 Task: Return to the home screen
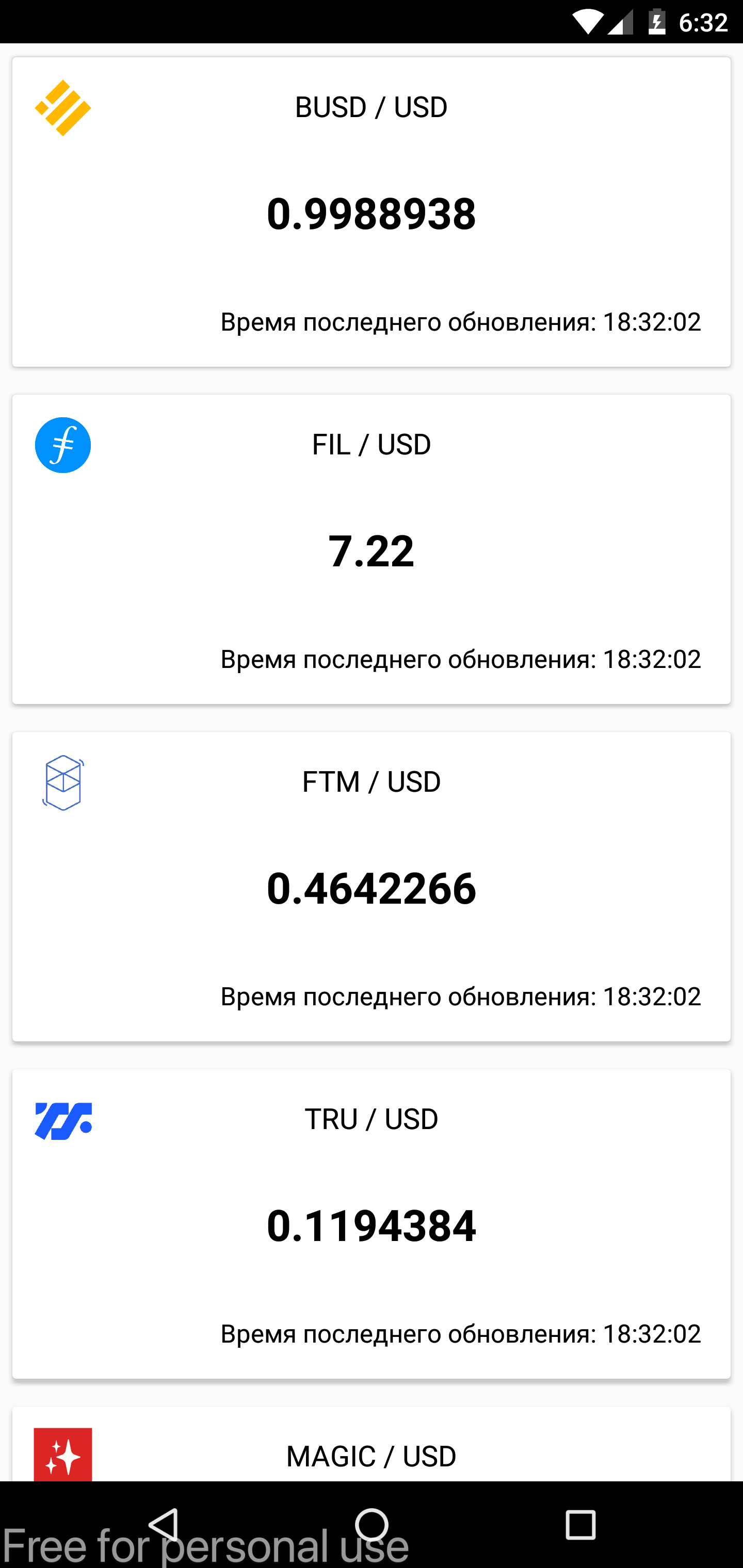click(372, 1524)
